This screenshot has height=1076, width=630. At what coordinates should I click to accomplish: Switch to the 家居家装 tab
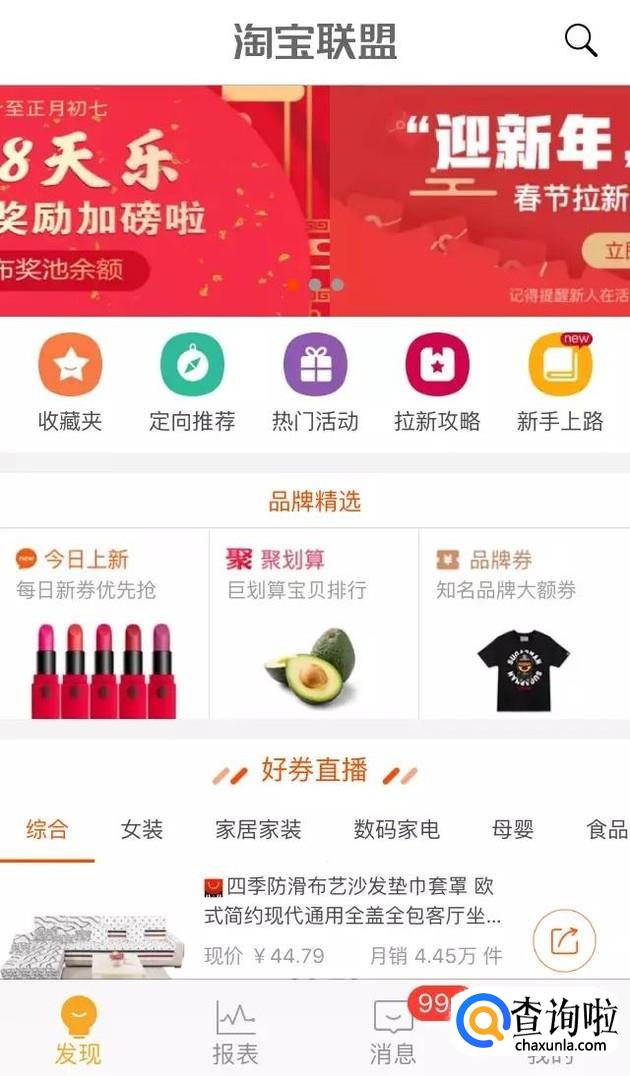coord(258,829)
